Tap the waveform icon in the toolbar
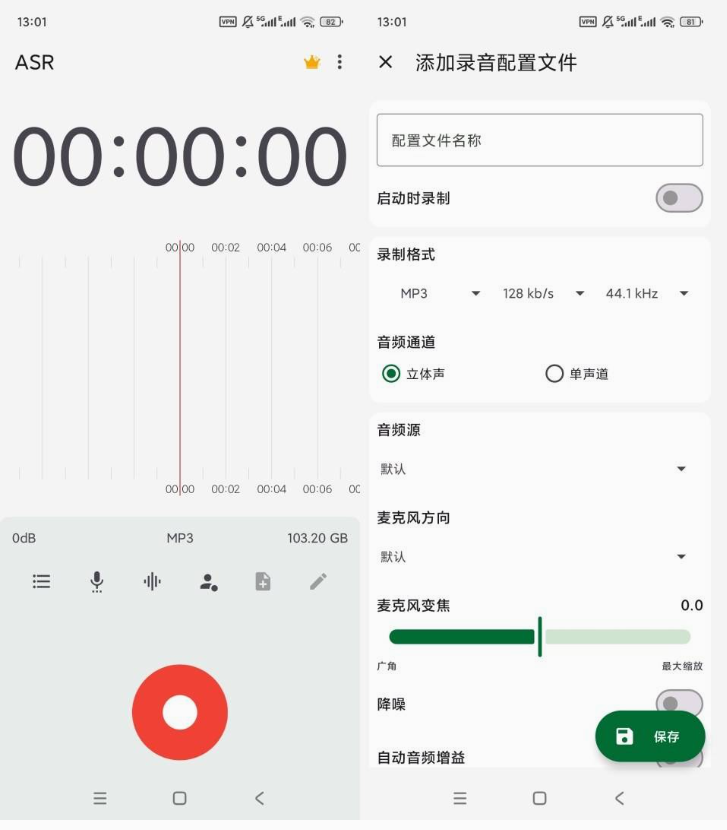The image size is (727, 830). 152,581
